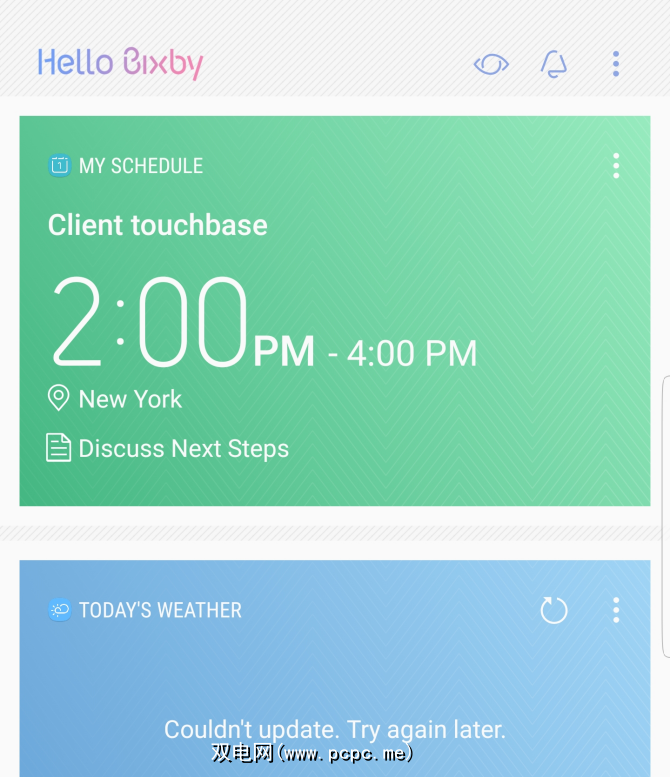The image size is (670, 777).
Task: Open Today's Weather card options menu
Action: pyautogui.click(x=616, y=610)
